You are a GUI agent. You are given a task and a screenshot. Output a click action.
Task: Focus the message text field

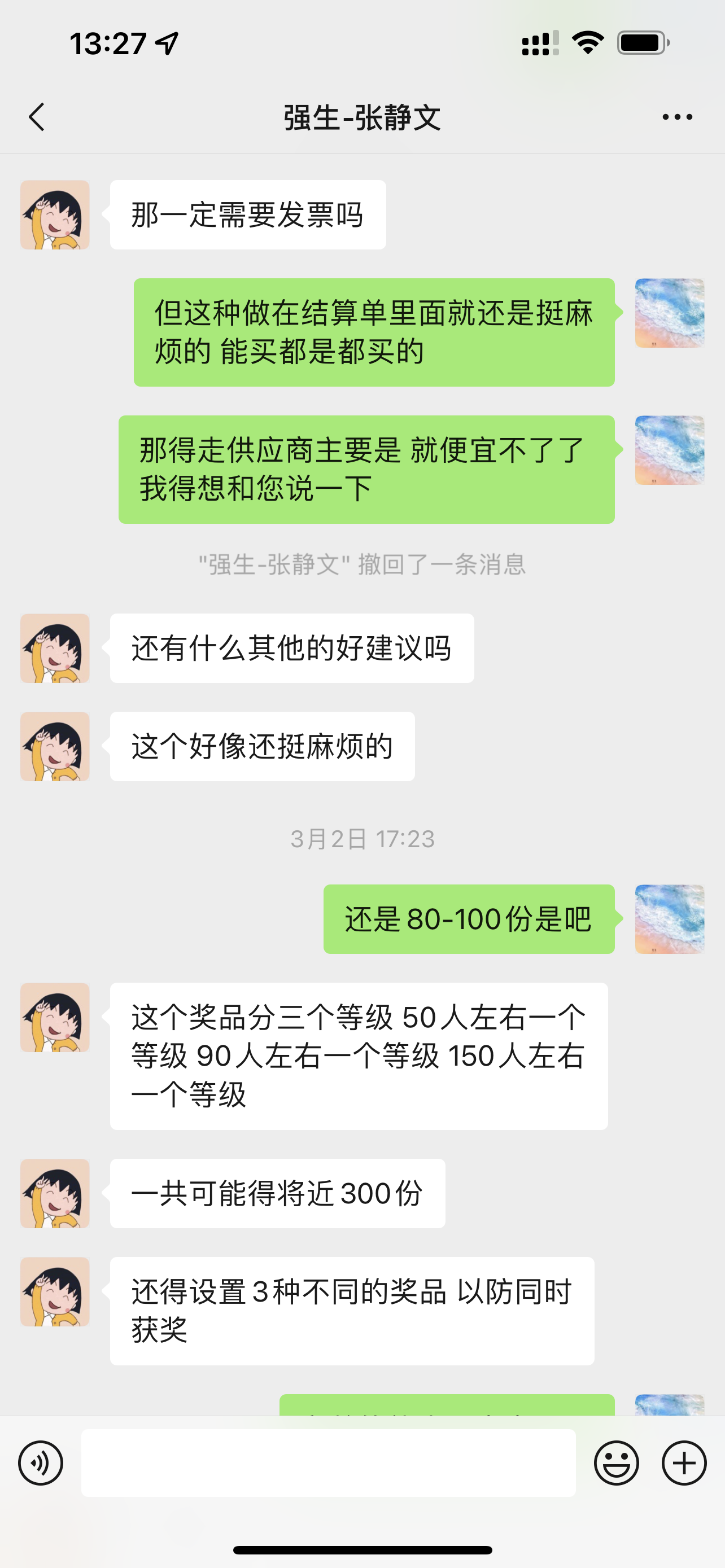pos(328,1462)
